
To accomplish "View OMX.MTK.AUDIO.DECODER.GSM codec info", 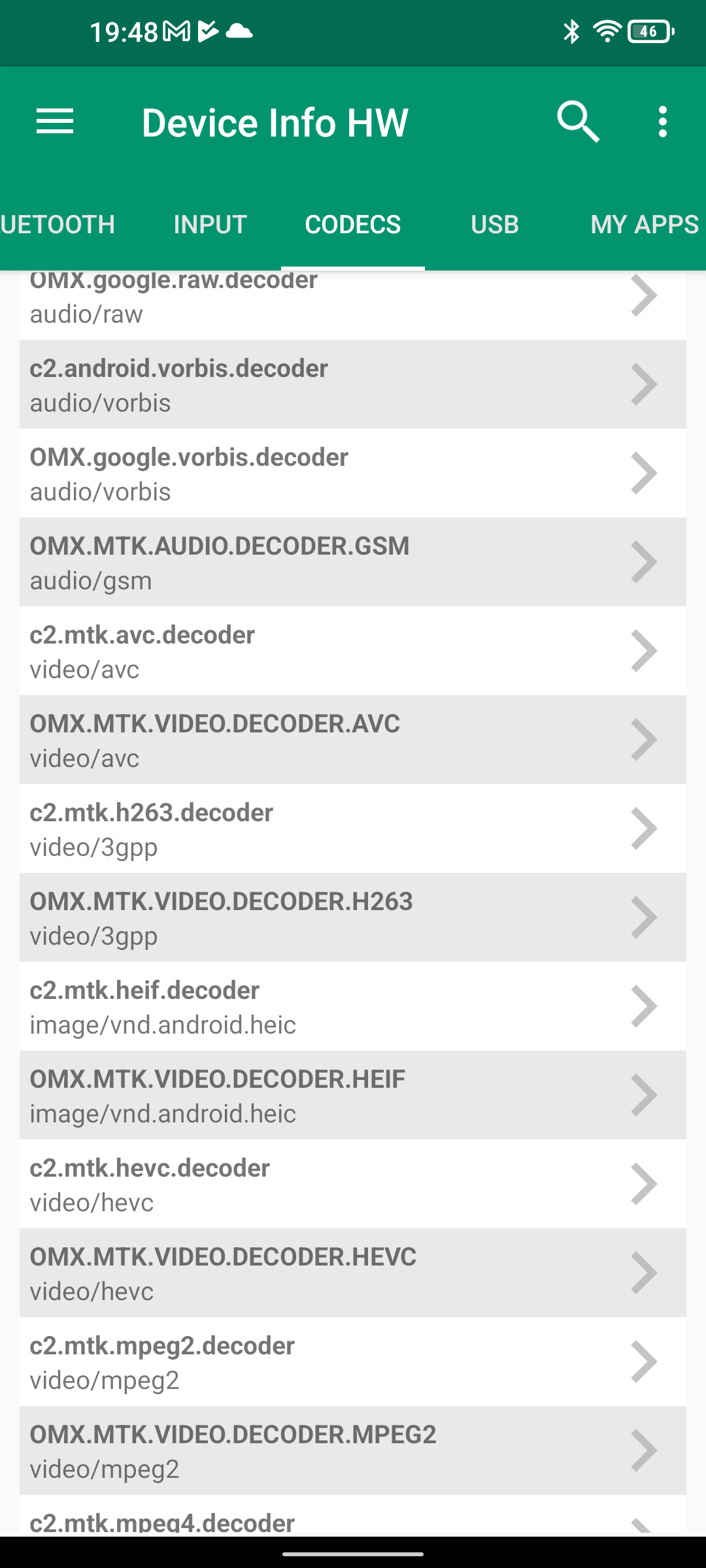I will 353,563.
